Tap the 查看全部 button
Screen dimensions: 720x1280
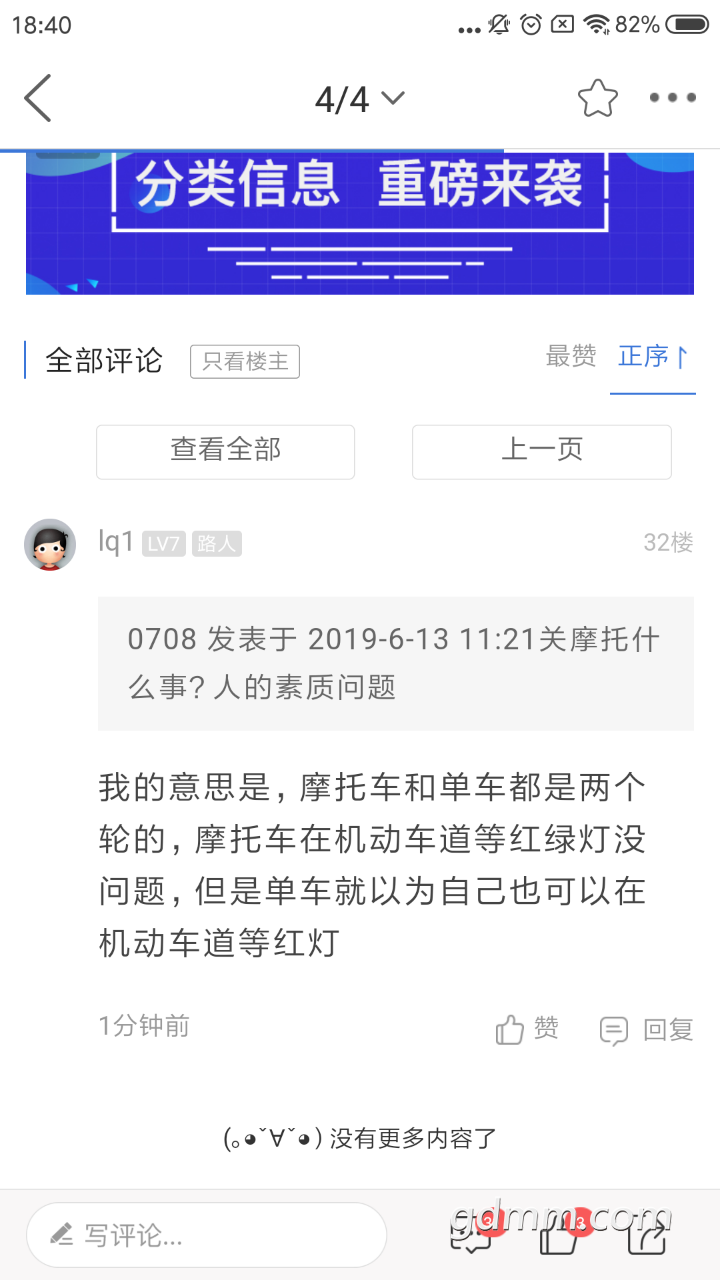[225, 451]
